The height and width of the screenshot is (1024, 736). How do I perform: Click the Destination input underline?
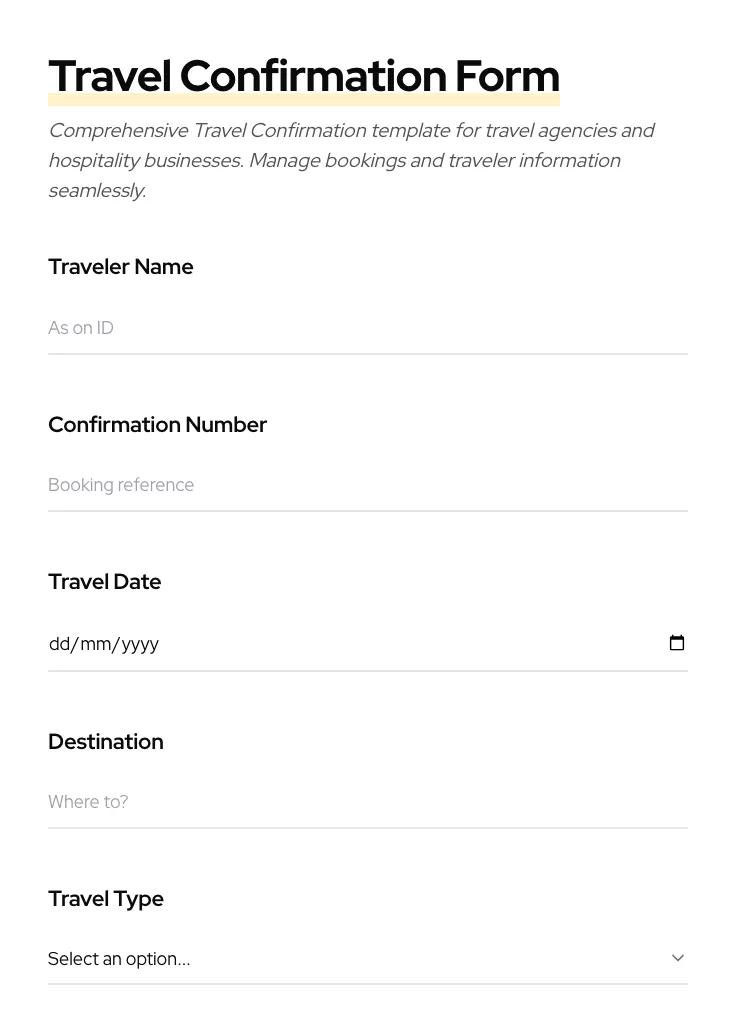368,827
